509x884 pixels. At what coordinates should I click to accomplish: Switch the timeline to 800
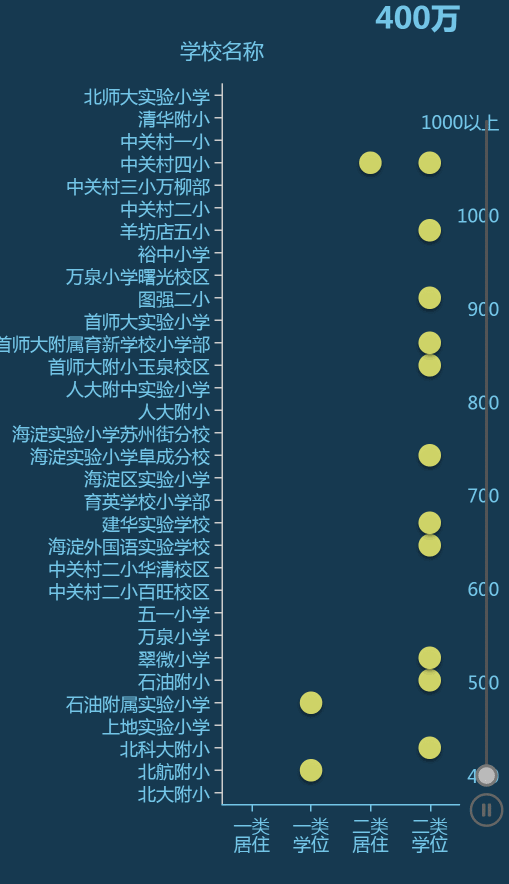[x=483, y=403]
